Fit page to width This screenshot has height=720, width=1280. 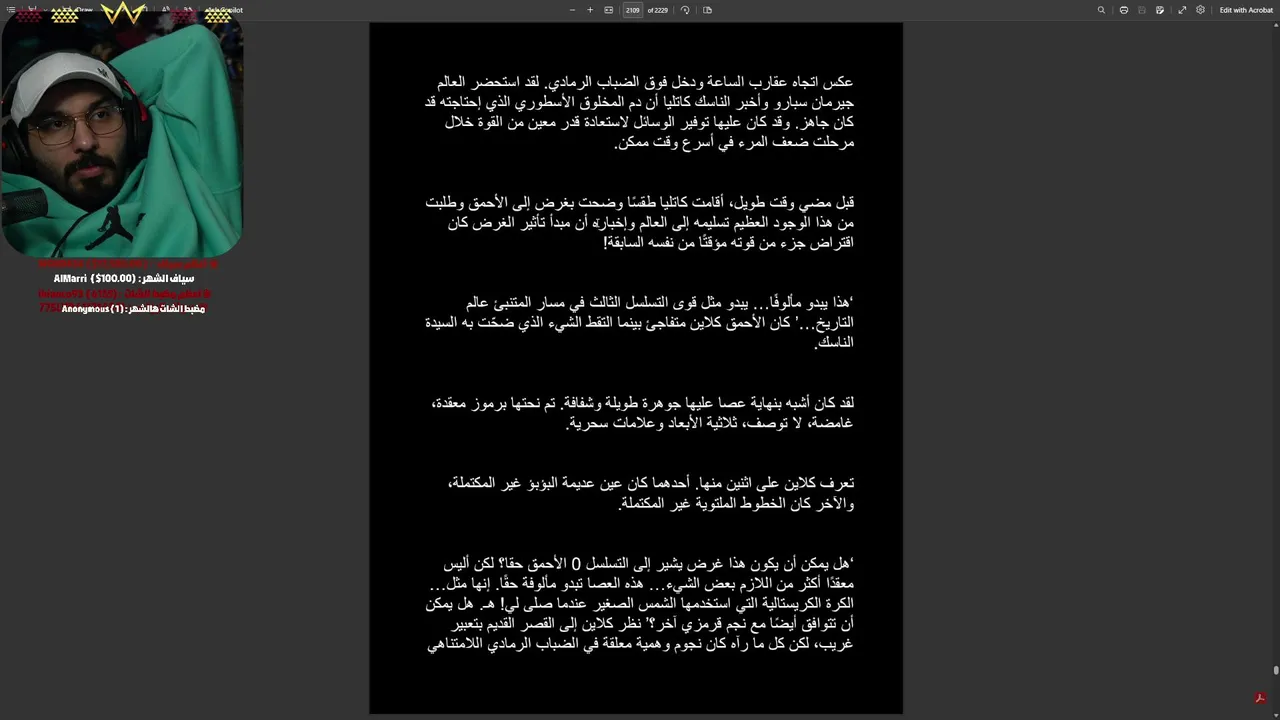608,10
